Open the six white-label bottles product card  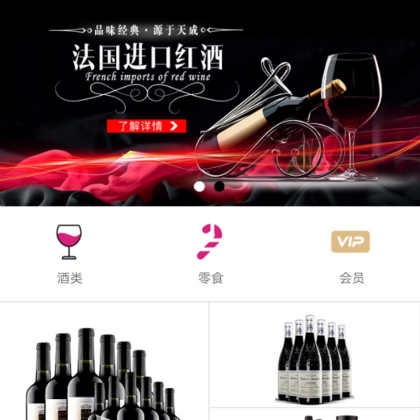(315, 355)
